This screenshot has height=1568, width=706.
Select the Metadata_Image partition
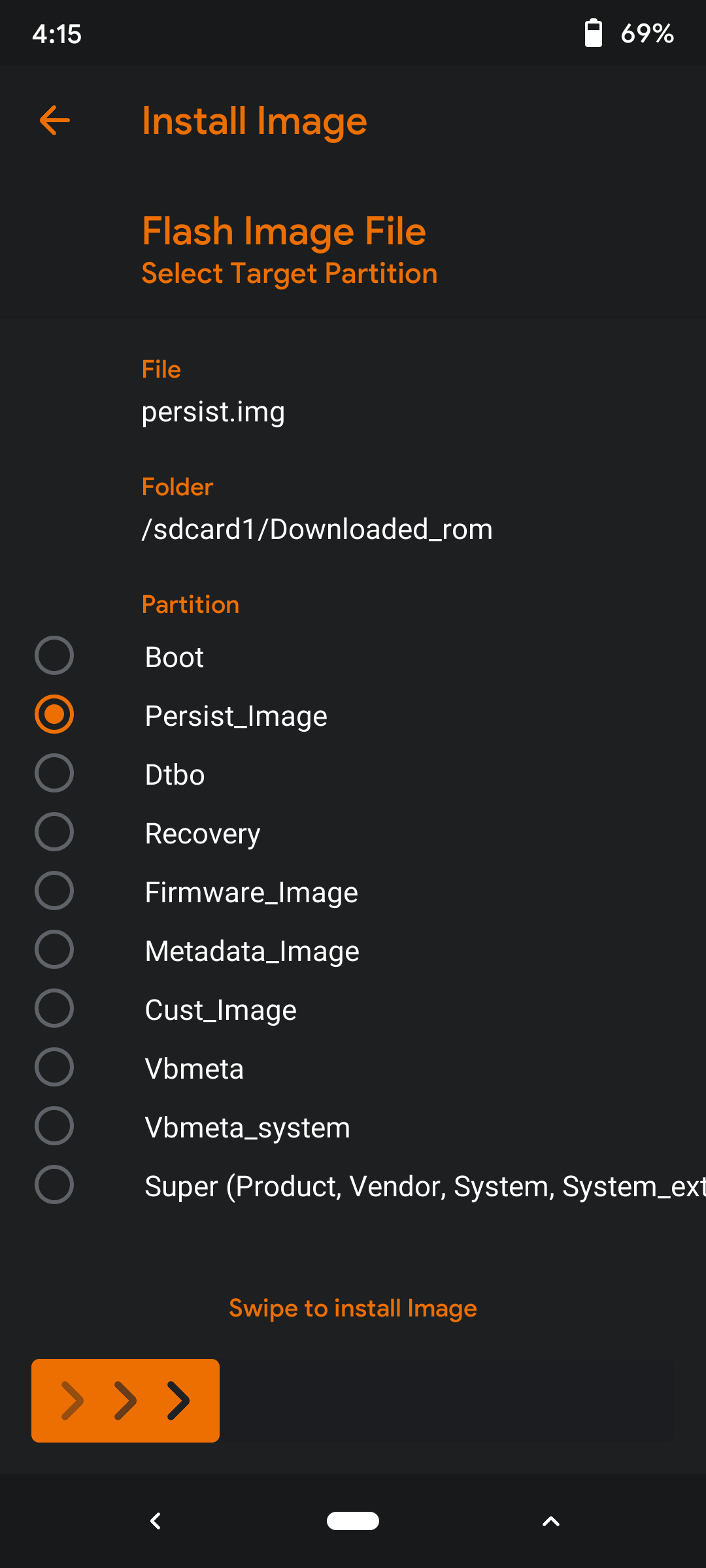pos(353,950)
